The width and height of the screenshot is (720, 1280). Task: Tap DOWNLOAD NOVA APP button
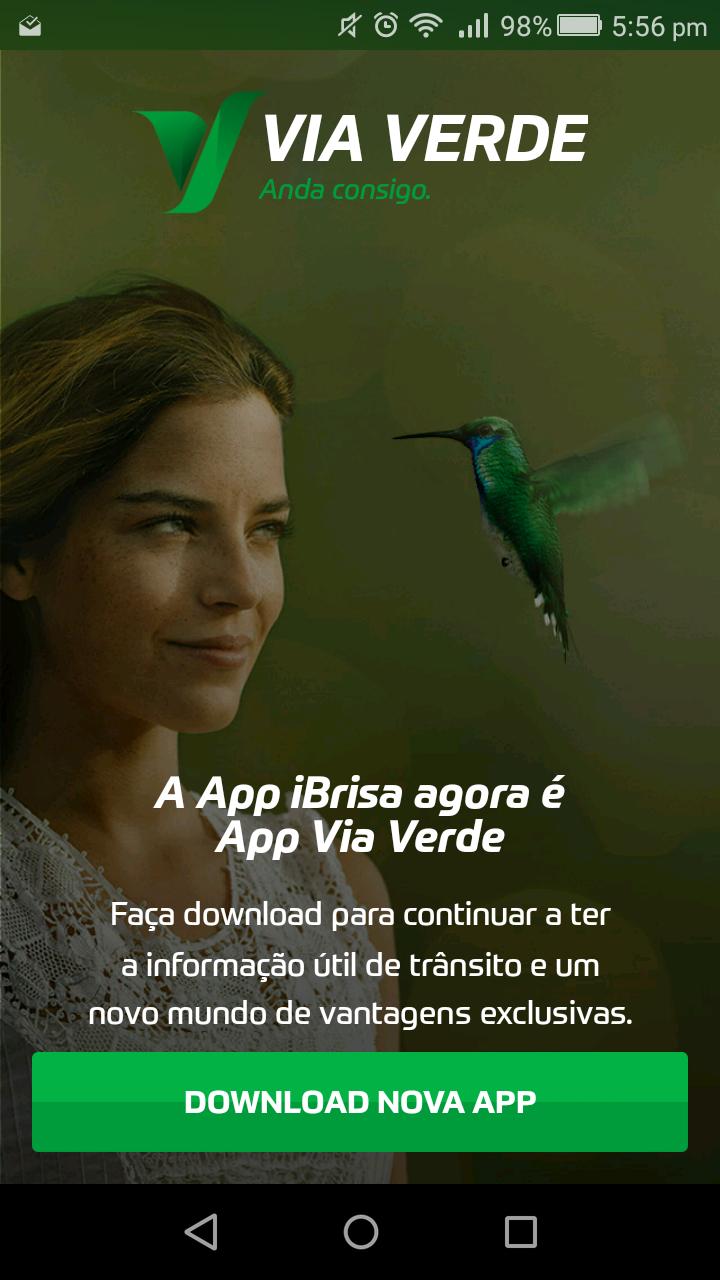360,1100
